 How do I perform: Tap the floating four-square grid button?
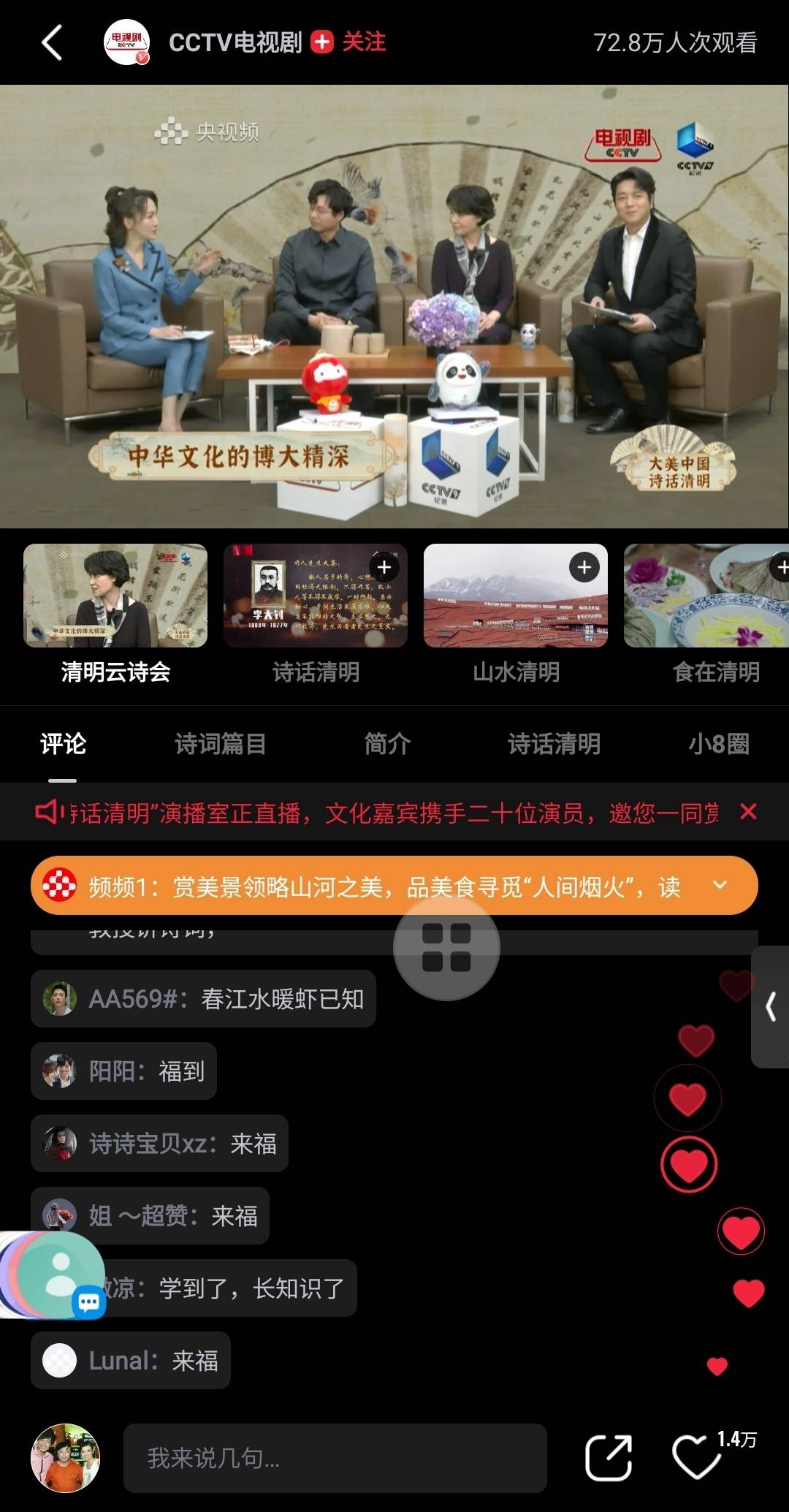tap(446, 948)
